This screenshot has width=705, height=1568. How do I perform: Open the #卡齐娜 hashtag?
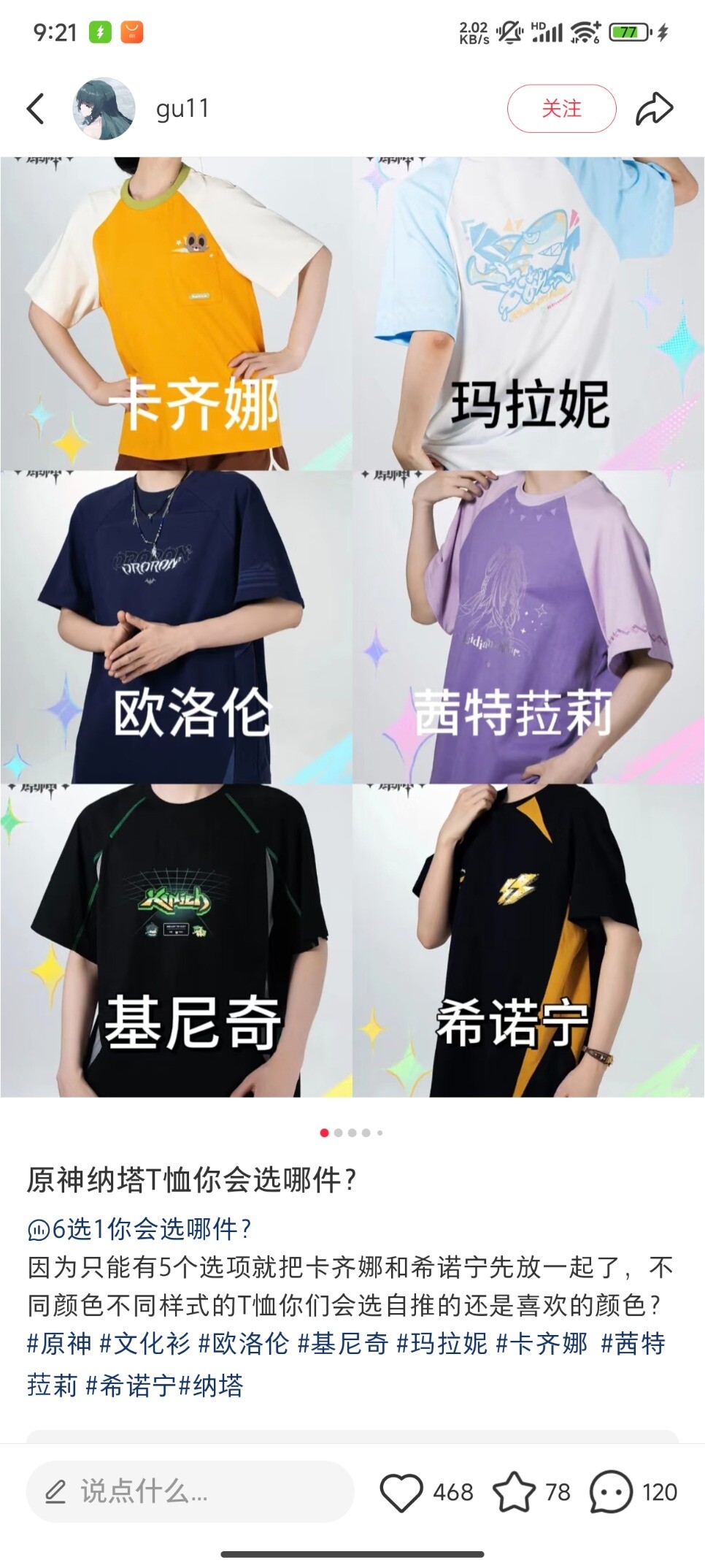click(542, 1343)
